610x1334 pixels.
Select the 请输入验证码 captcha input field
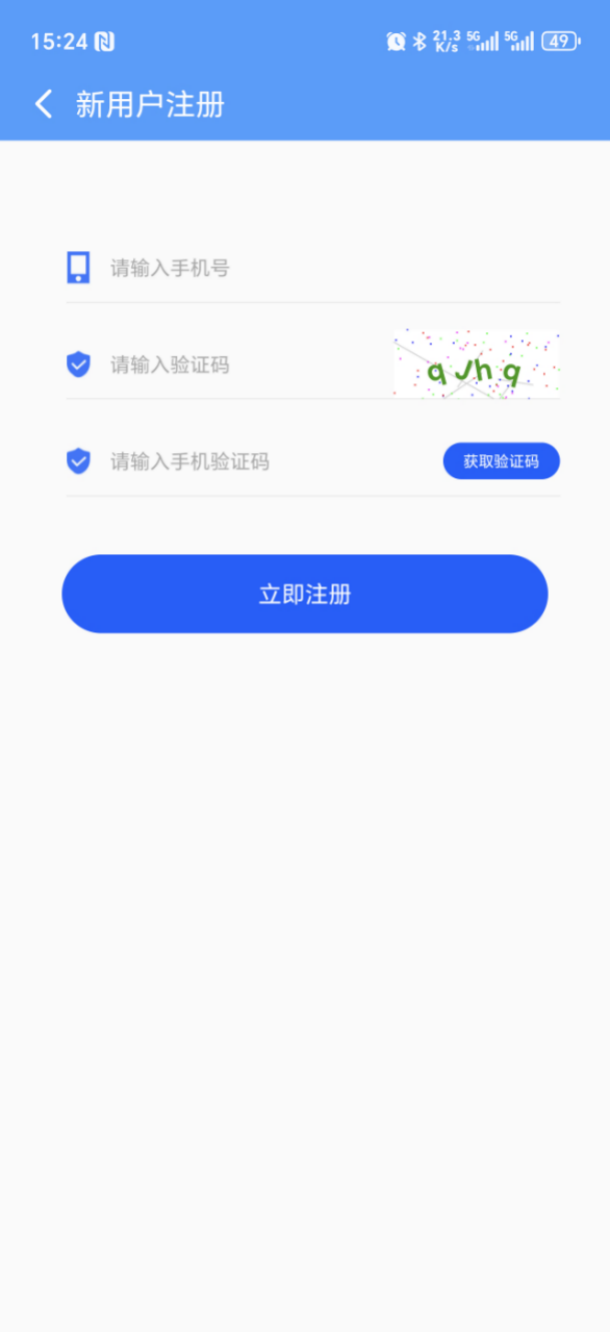pos(240,365)
